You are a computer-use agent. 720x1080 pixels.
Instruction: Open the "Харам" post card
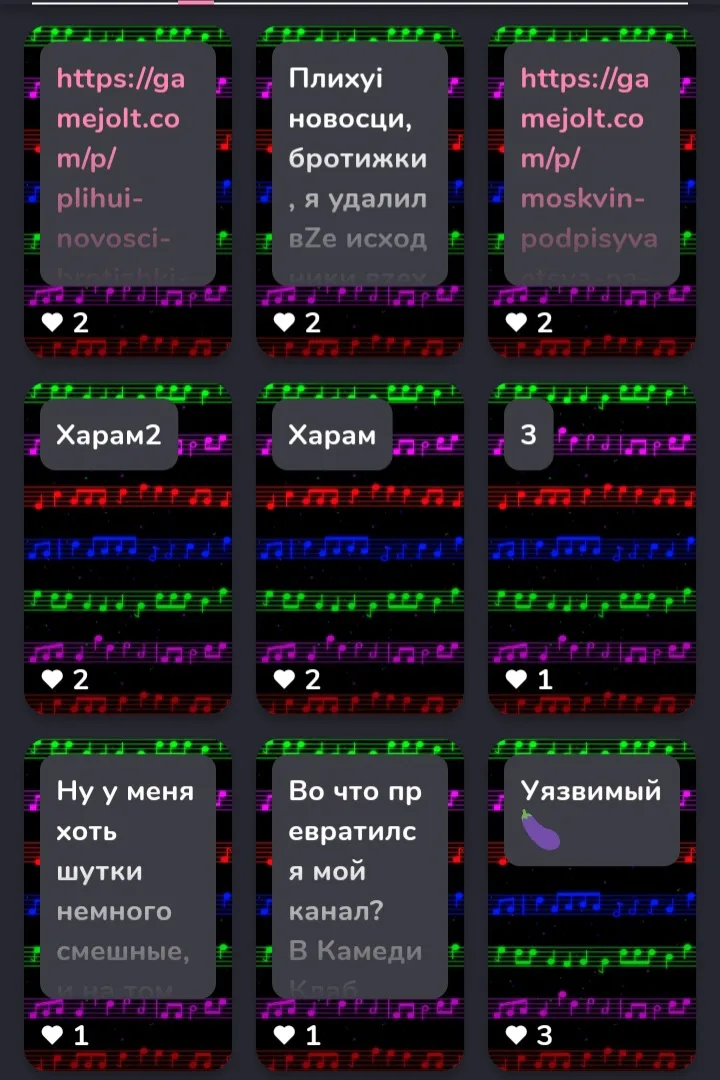click(x=360, y=548)
